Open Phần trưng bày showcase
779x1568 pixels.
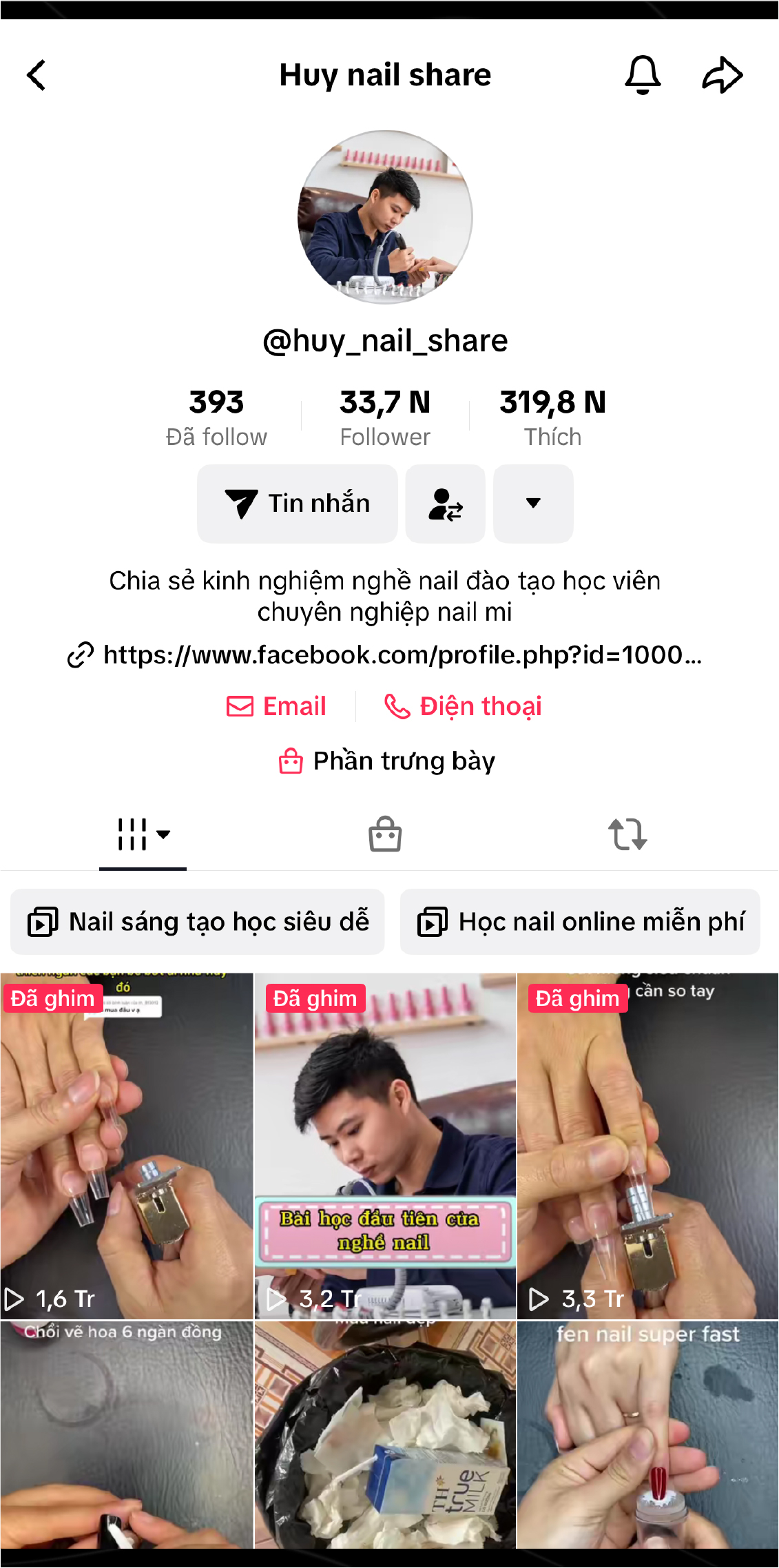tap(387, 761)
